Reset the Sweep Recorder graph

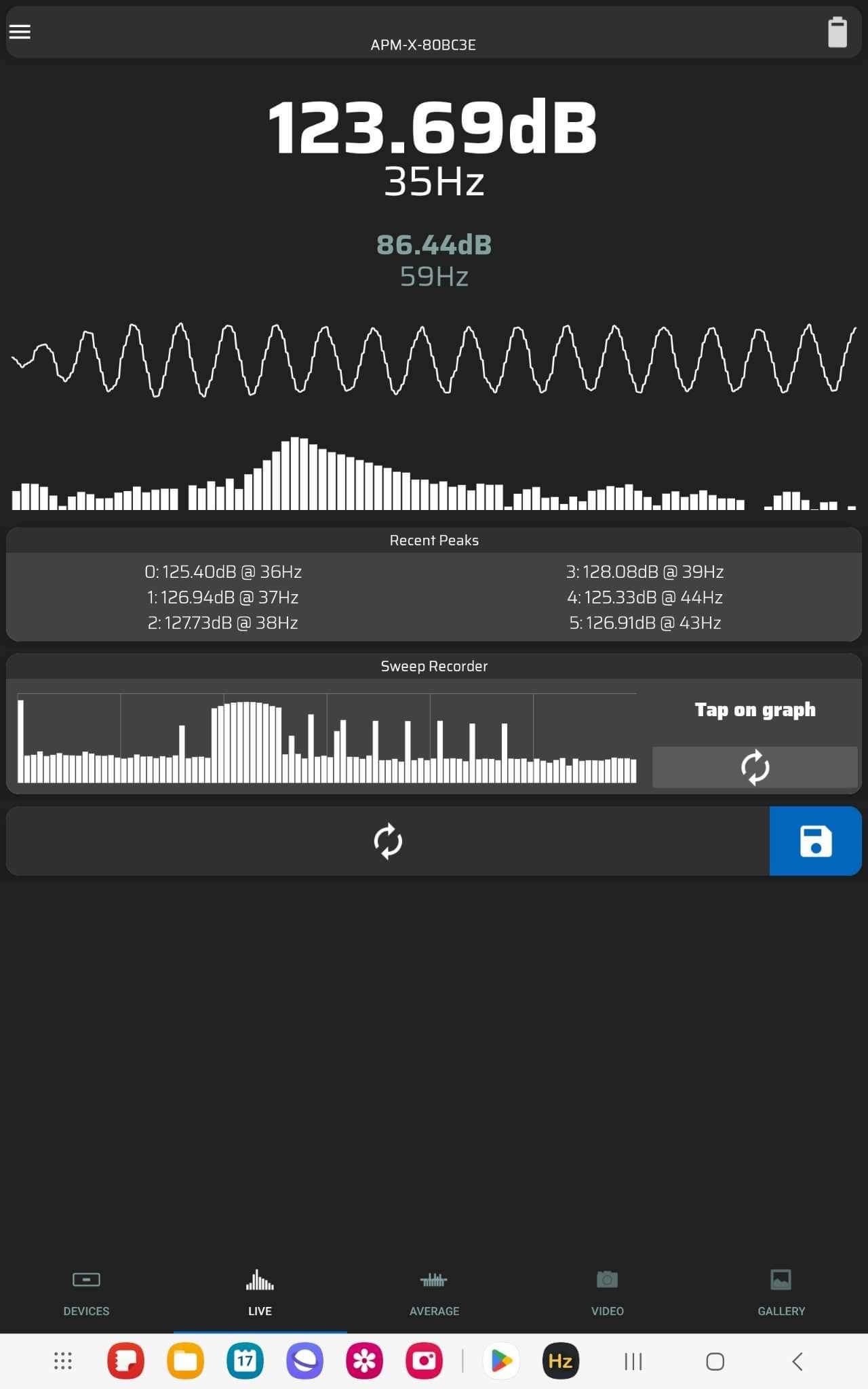[x=755, y=768]
